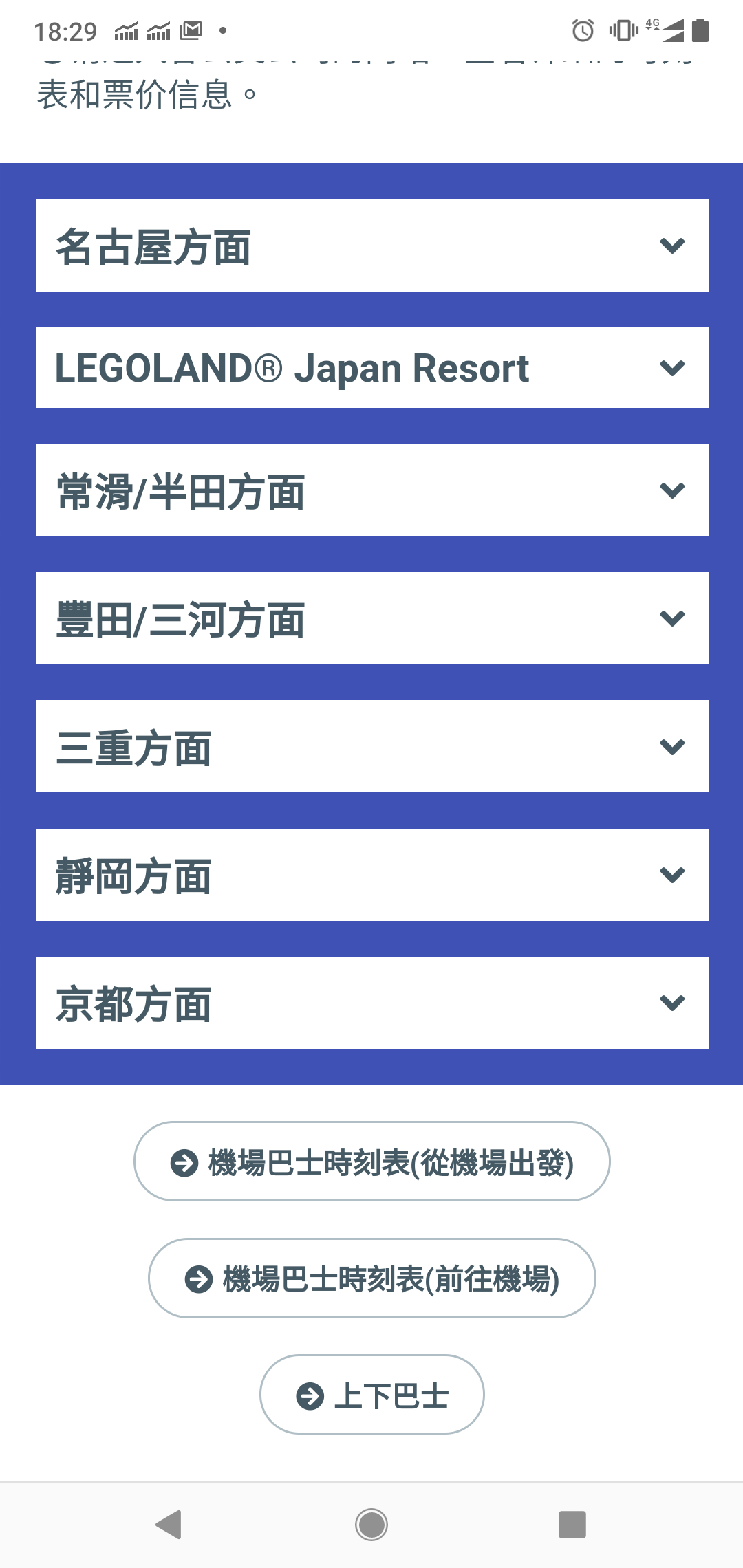Open 機場巴士時刻表(前往機場) timetable

coord(371,1278)
